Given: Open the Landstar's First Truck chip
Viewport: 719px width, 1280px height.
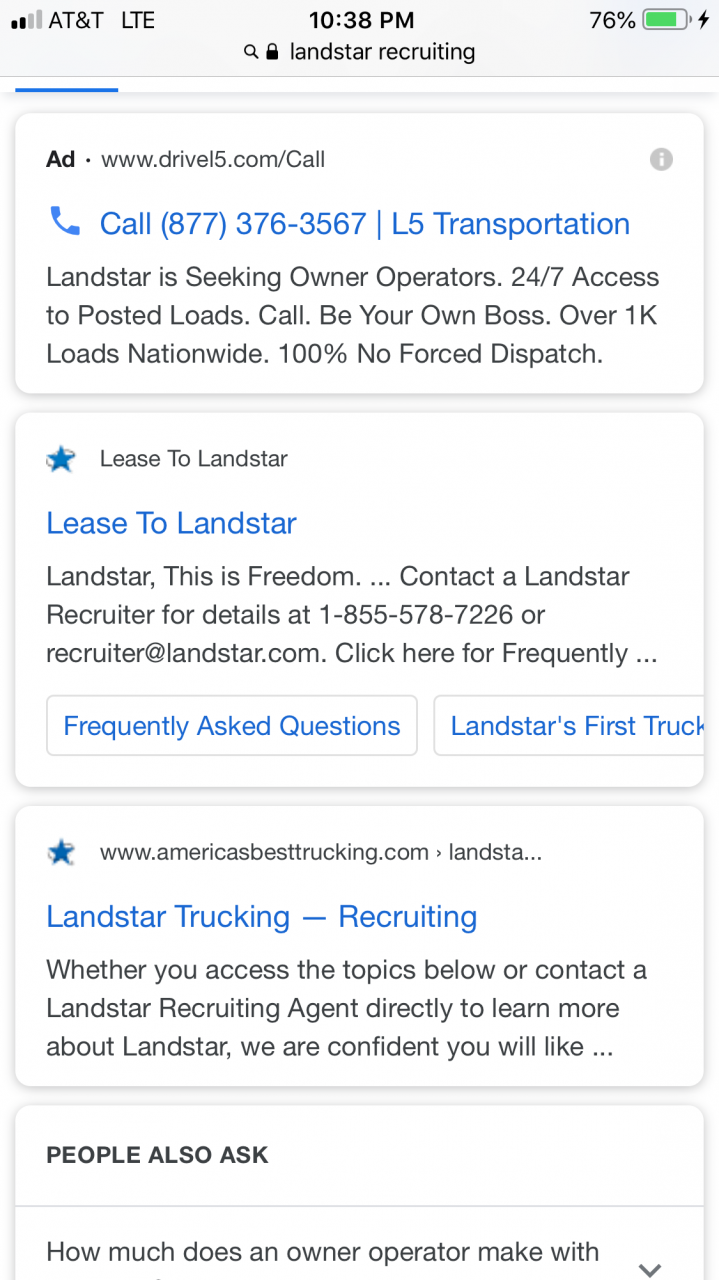Looking at the screenshot, I should [570, 726].
